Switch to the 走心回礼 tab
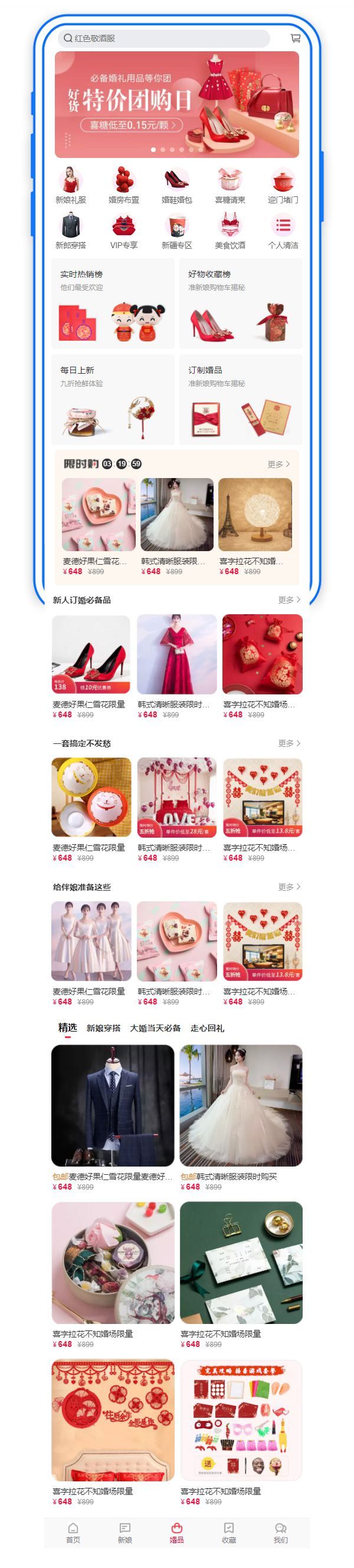354x1568 pixels. pos(207,1028)
